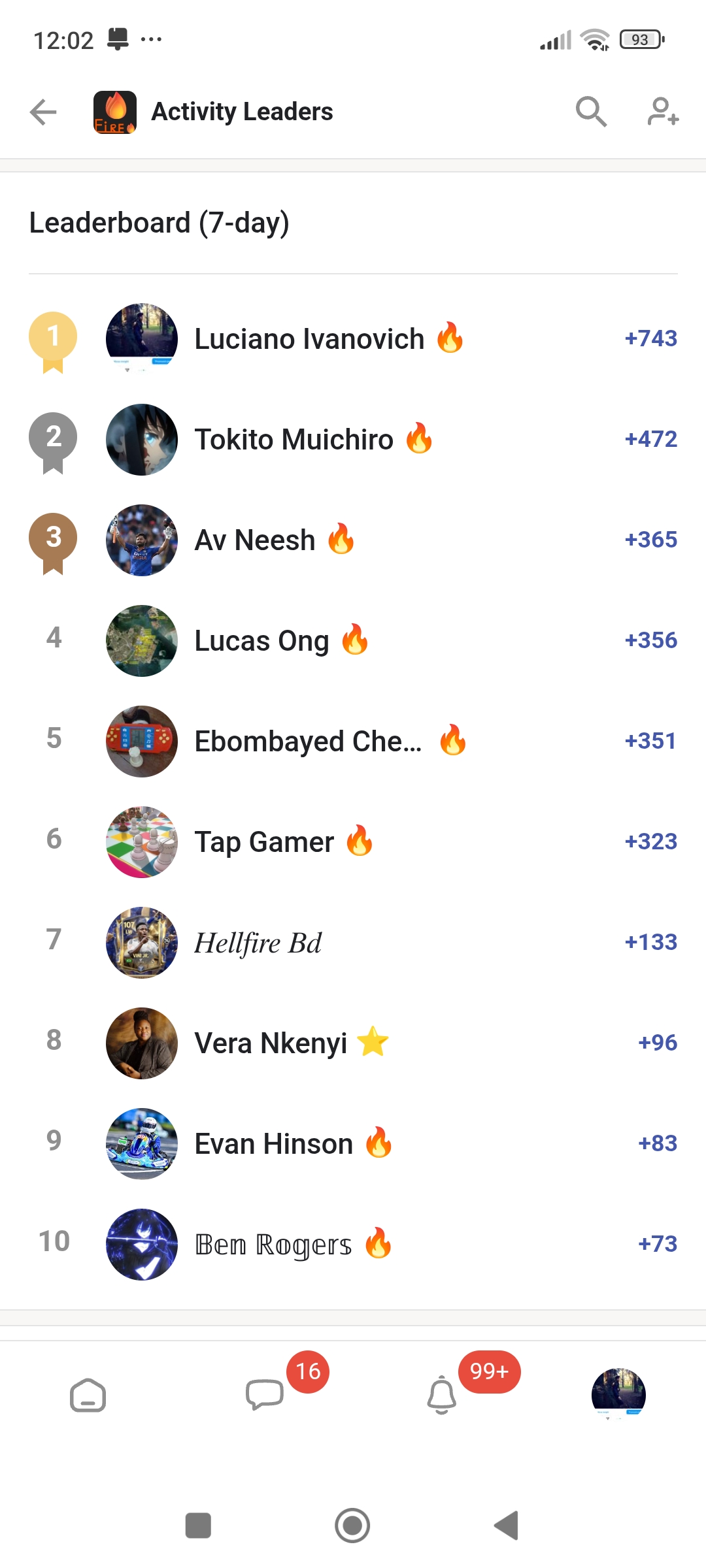Open Av Neesh's profile picture
Image resolution: width=706 pixels, height=1568 pixels.
tap(141, 540)
